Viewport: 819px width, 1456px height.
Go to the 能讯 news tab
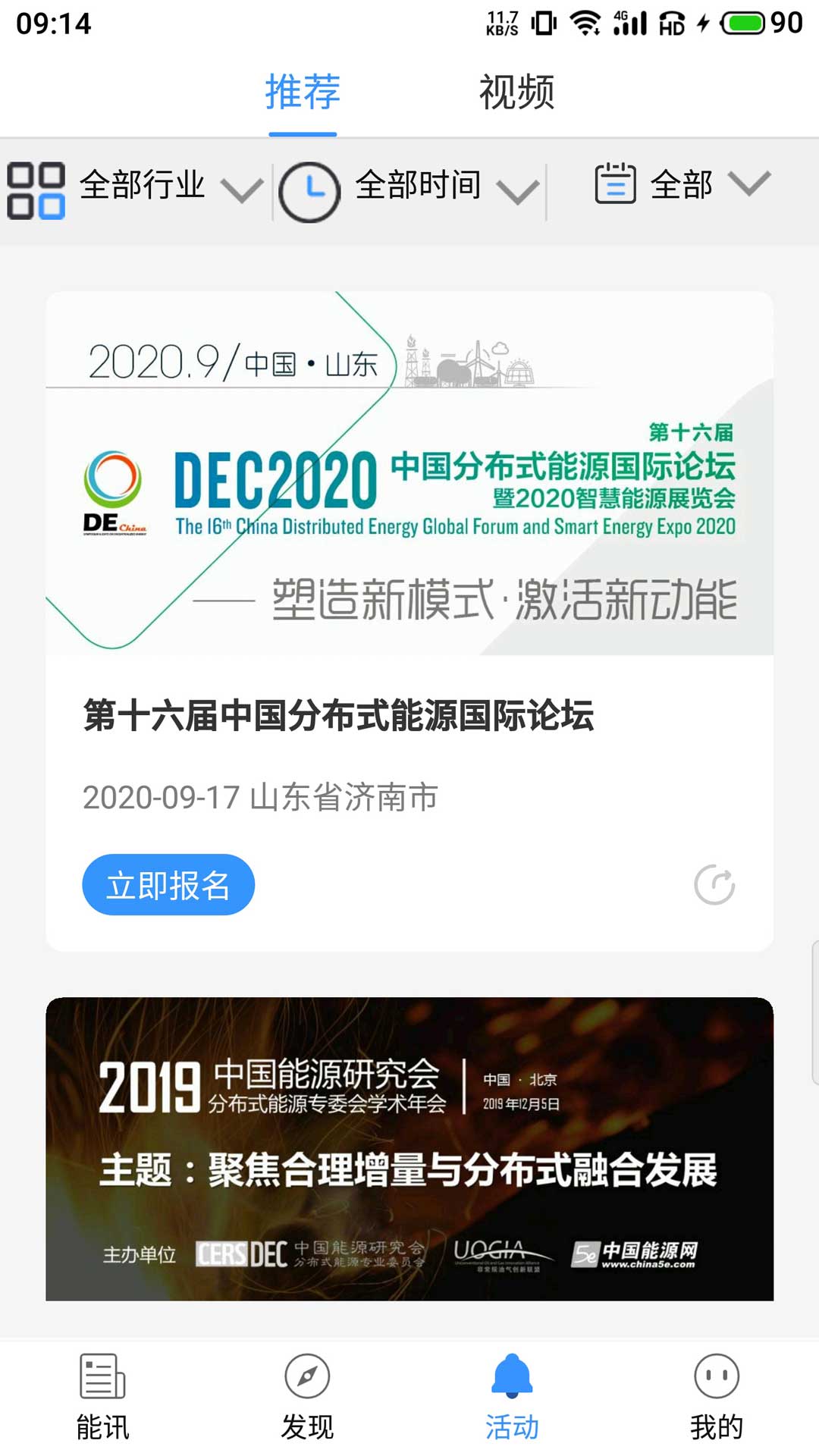click(x=102, y=1397)
